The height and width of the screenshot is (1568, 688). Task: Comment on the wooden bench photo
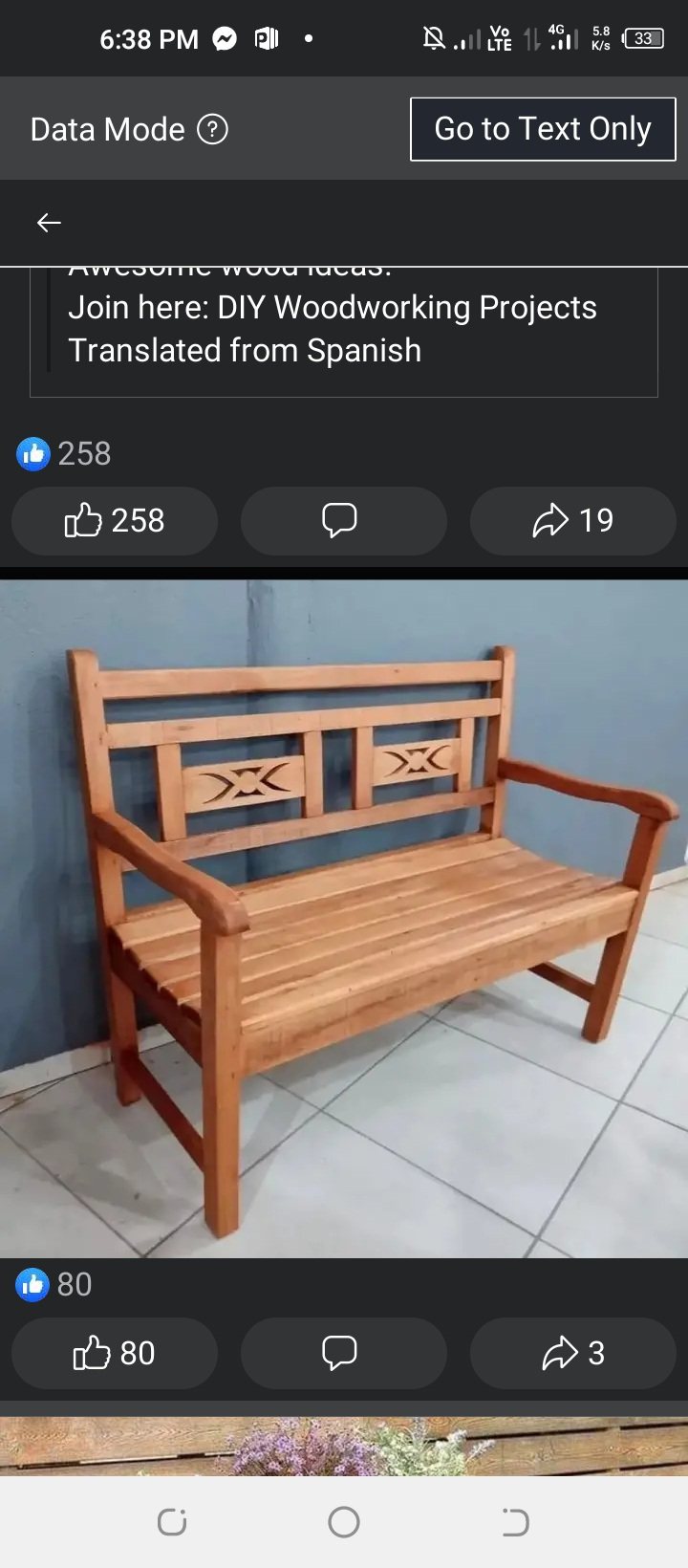(343, 1353)
